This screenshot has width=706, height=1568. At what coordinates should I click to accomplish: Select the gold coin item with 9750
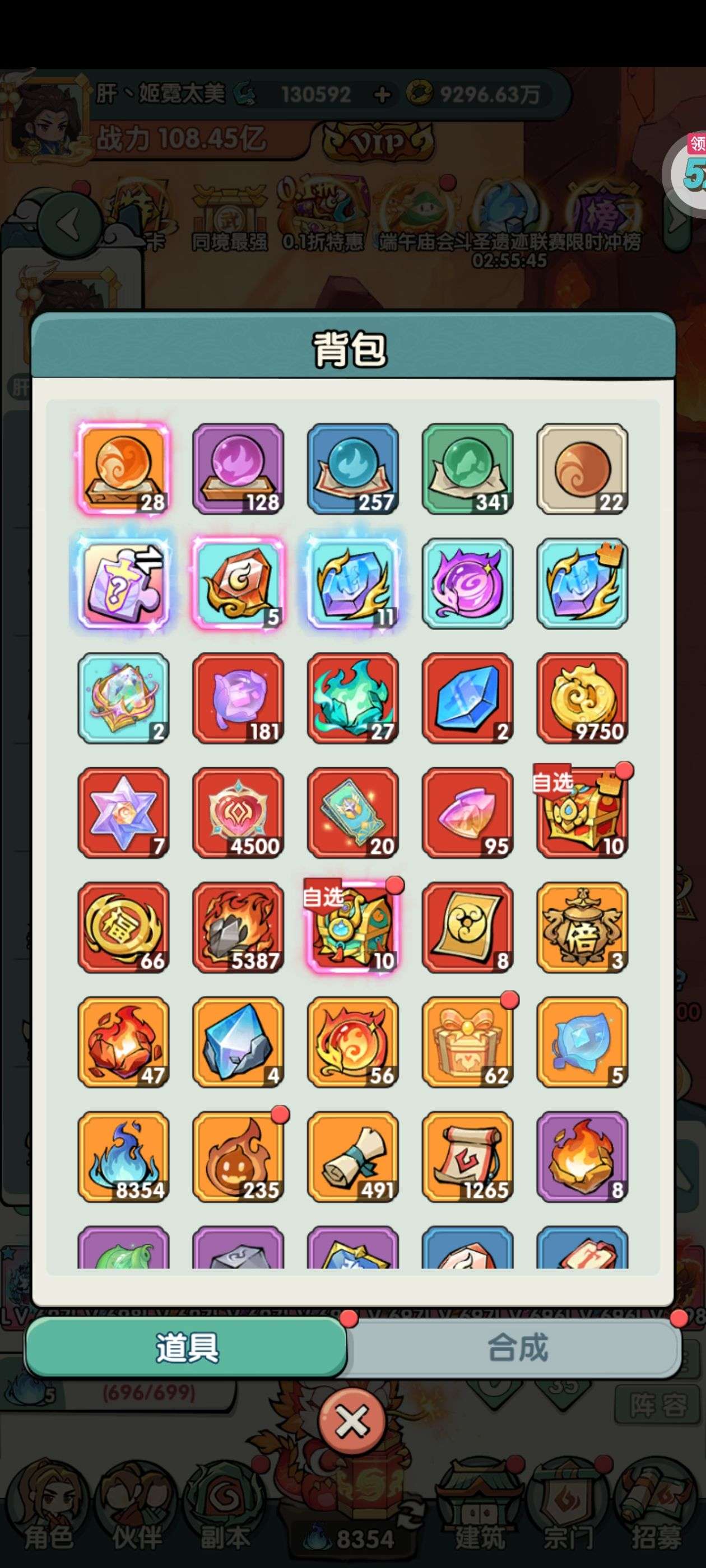tap(582, 698)
